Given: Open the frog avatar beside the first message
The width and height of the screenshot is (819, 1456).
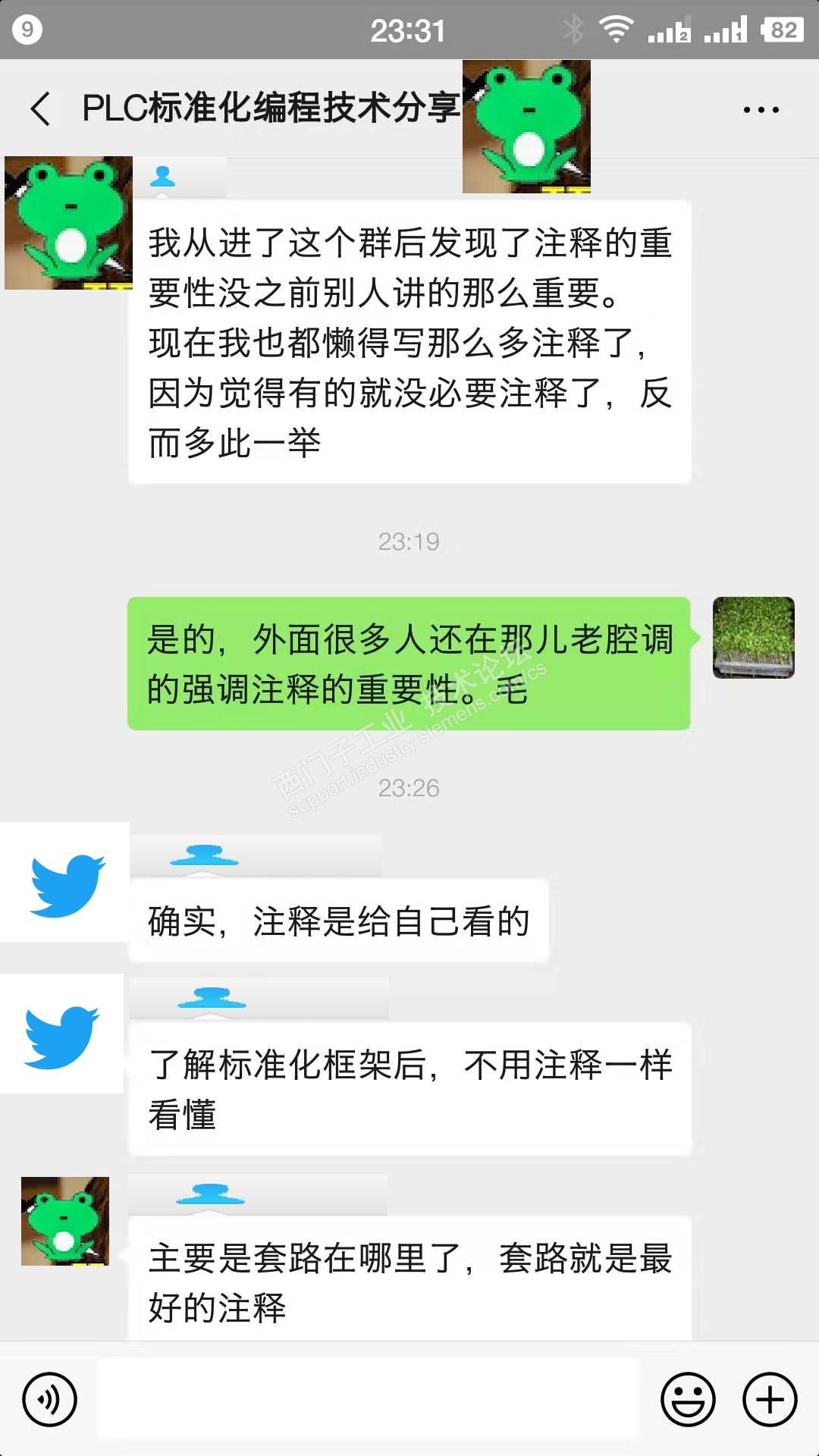Looking at the screenshot, I should click(68, 223).
